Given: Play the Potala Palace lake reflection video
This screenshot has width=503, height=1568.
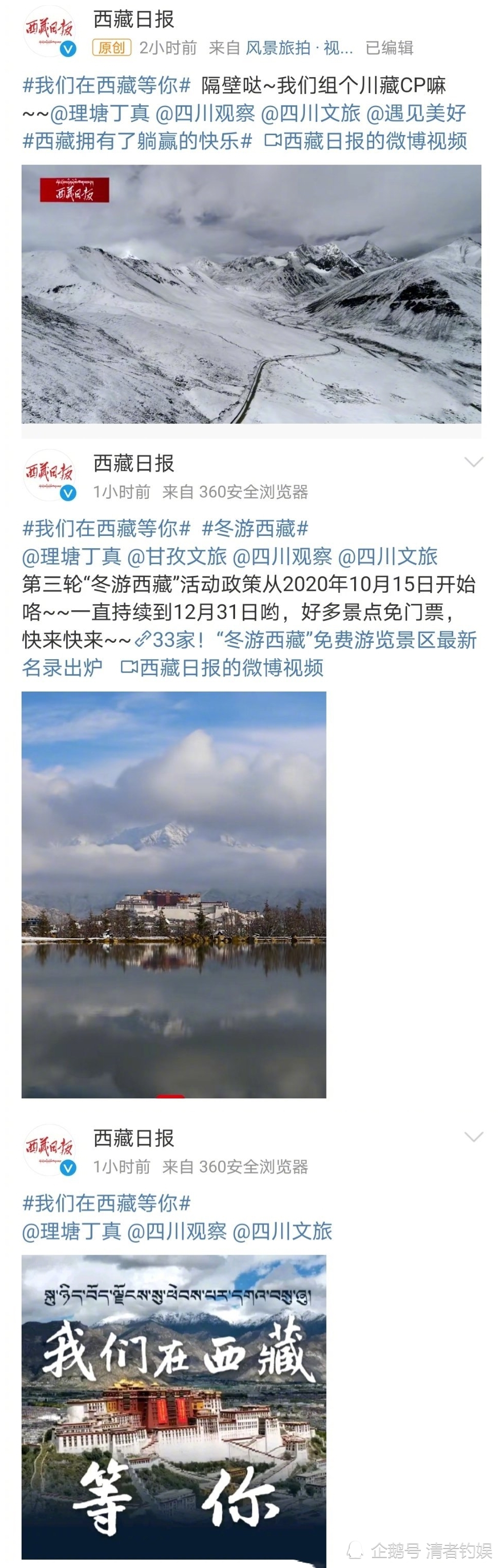Looking at the screenshot, I should [x=174, y=895].
